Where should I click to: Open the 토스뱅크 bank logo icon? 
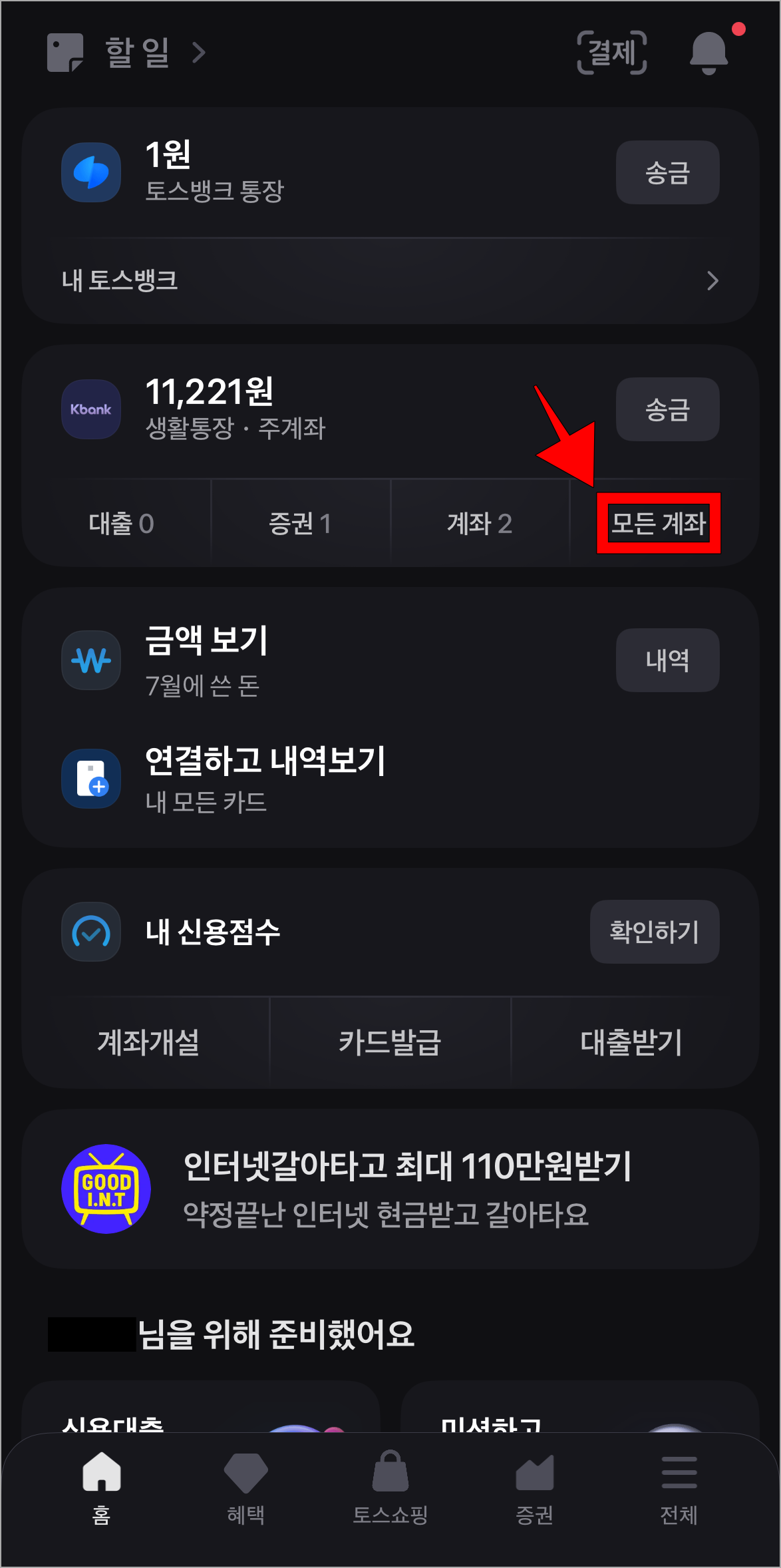90,172
